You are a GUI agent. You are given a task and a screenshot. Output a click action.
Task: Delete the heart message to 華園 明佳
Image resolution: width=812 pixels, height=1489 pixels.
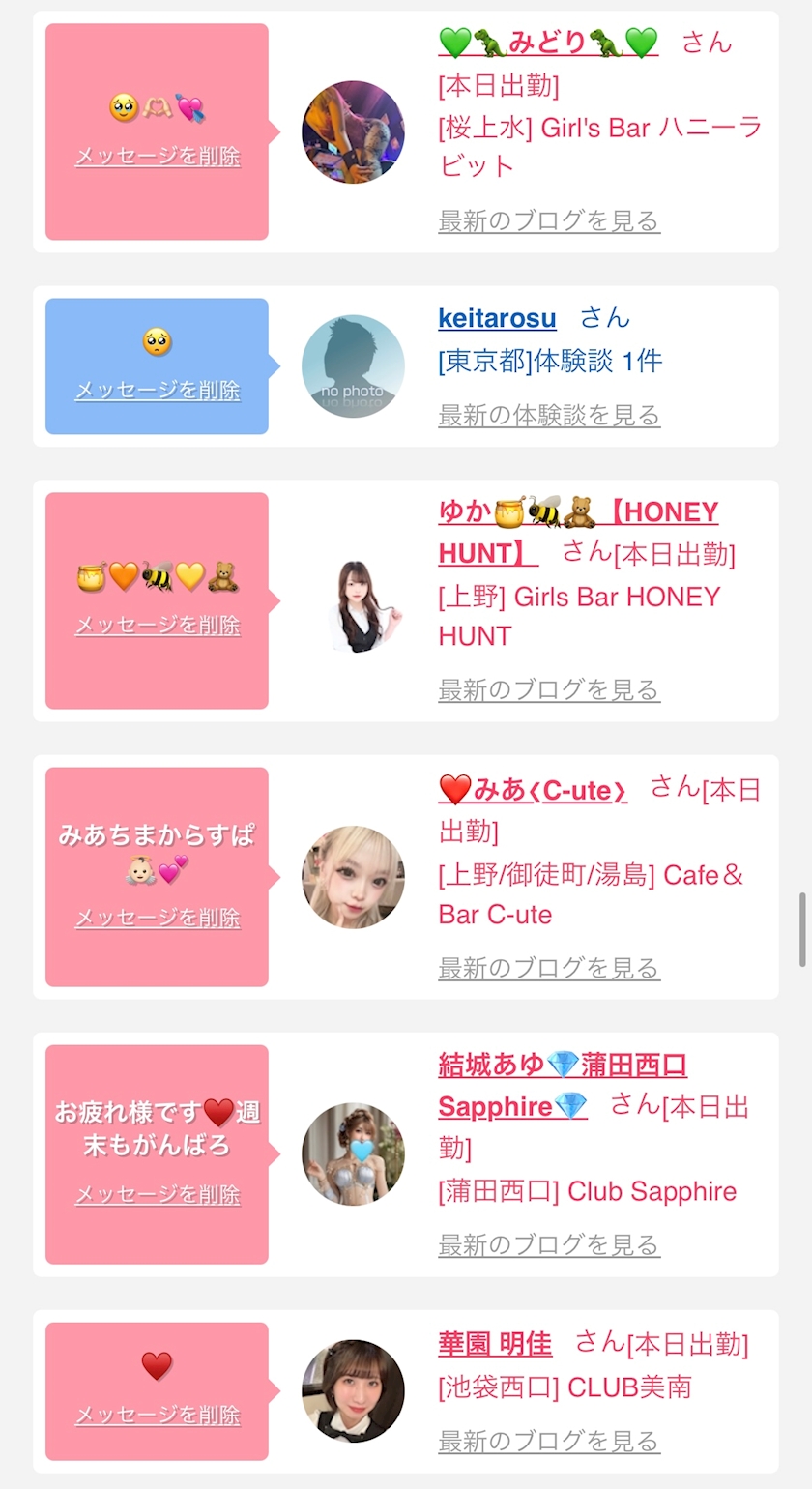pyautogui.click(x=158, y=1416)
